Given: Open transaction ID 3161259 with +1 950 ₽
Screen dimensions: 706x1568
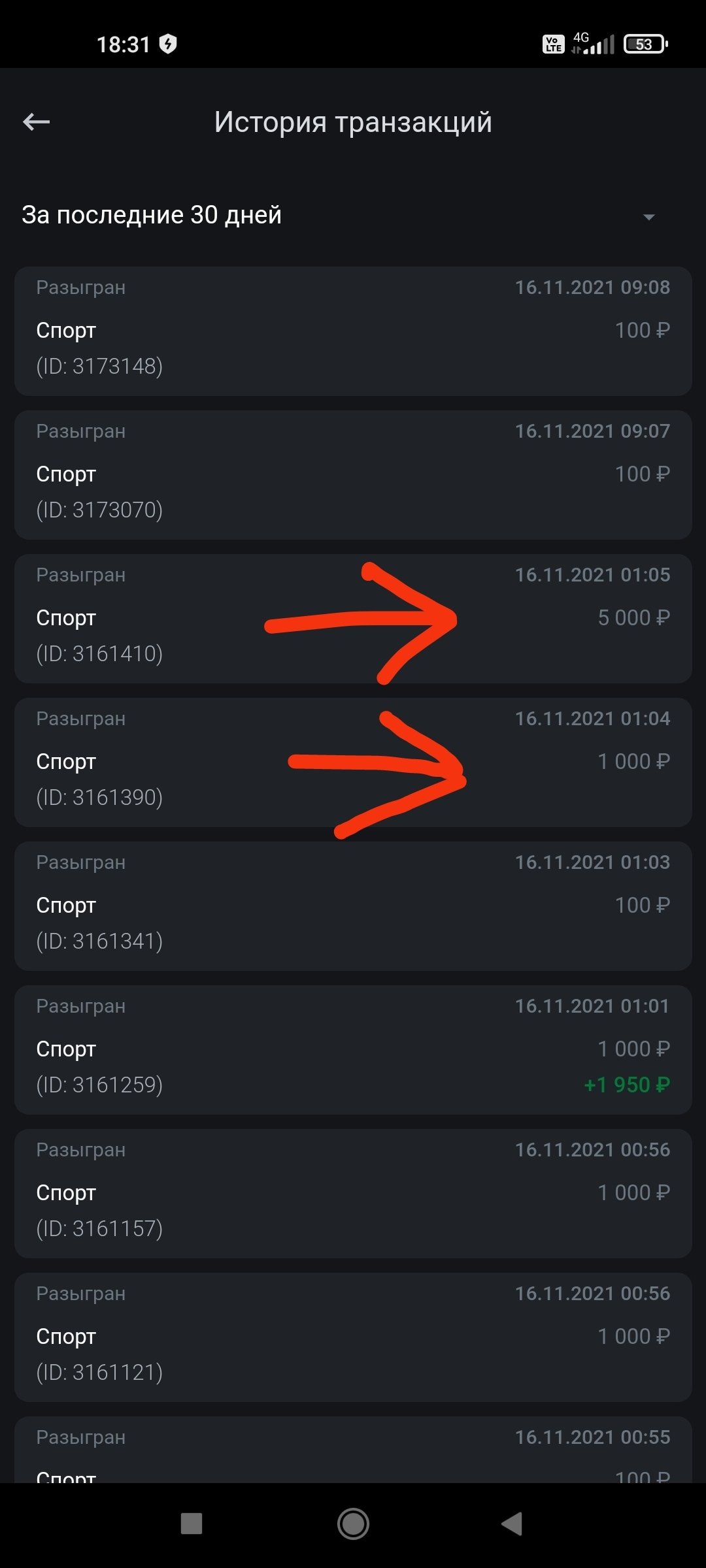Looking at the screenshot, I should [x=353, y=1049].
